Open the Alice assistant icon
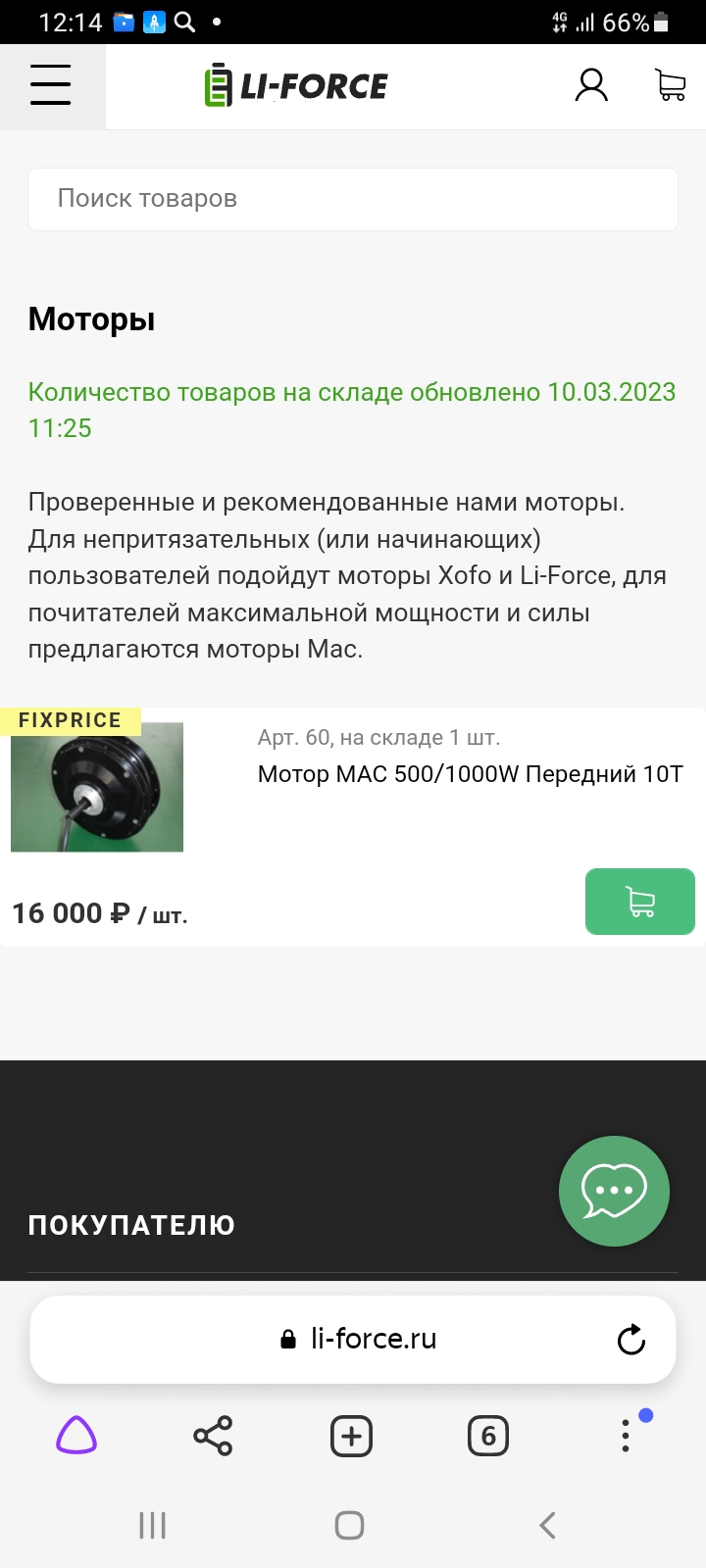Viewport: 706px width, 1568px height. (x=76, y=1437)
